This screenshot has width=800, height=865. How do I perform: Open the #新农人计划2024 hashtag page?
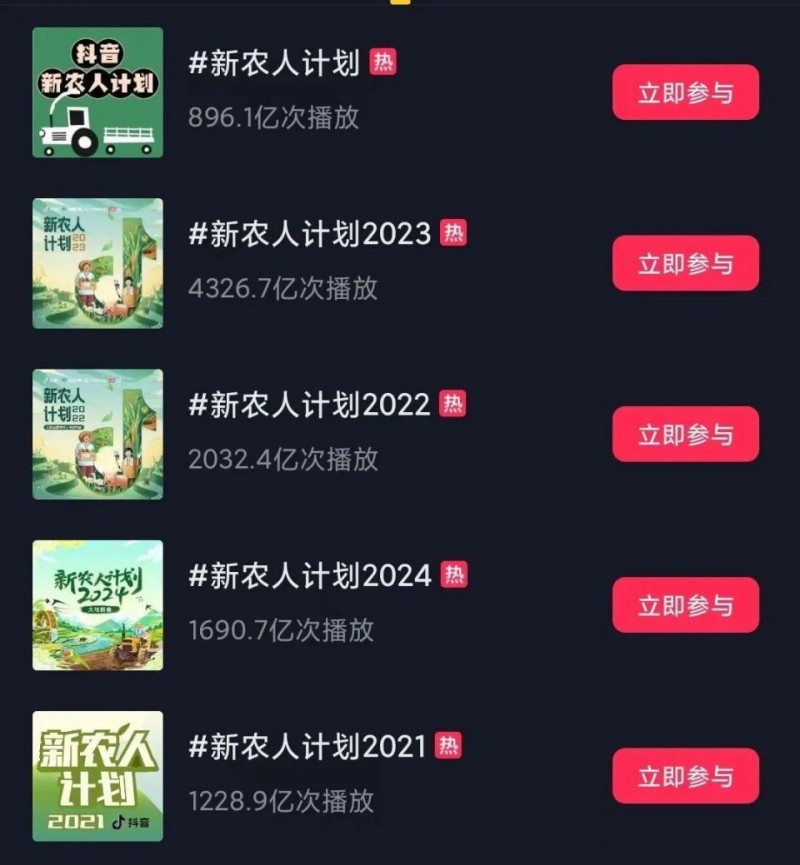pyautogui.click(x=310, y=576)
